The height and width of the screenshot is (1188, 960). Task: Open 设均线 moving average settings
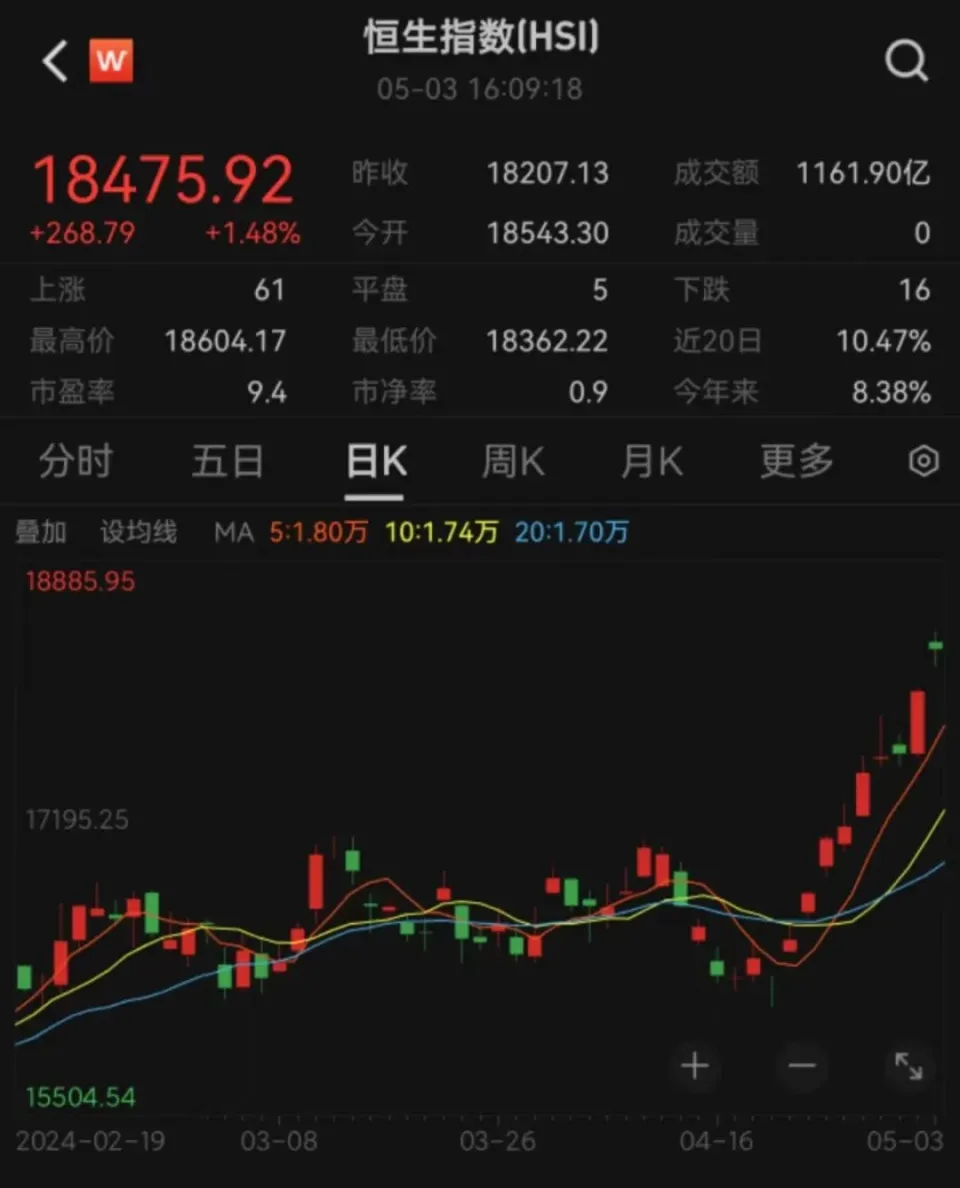click(x=138, y=532)
